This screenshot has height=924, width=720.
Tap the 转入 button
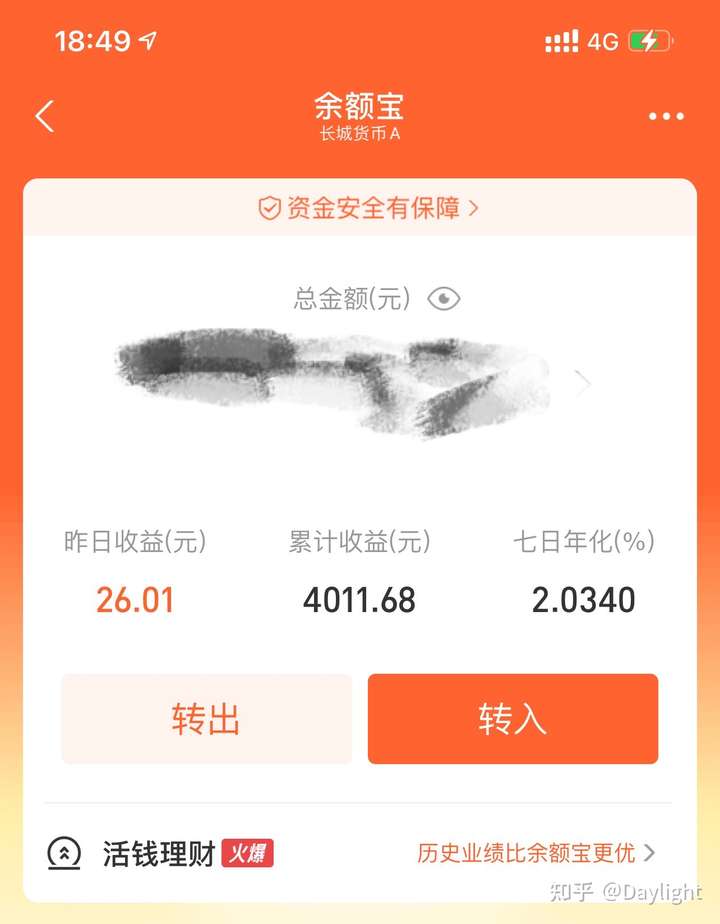512,719
